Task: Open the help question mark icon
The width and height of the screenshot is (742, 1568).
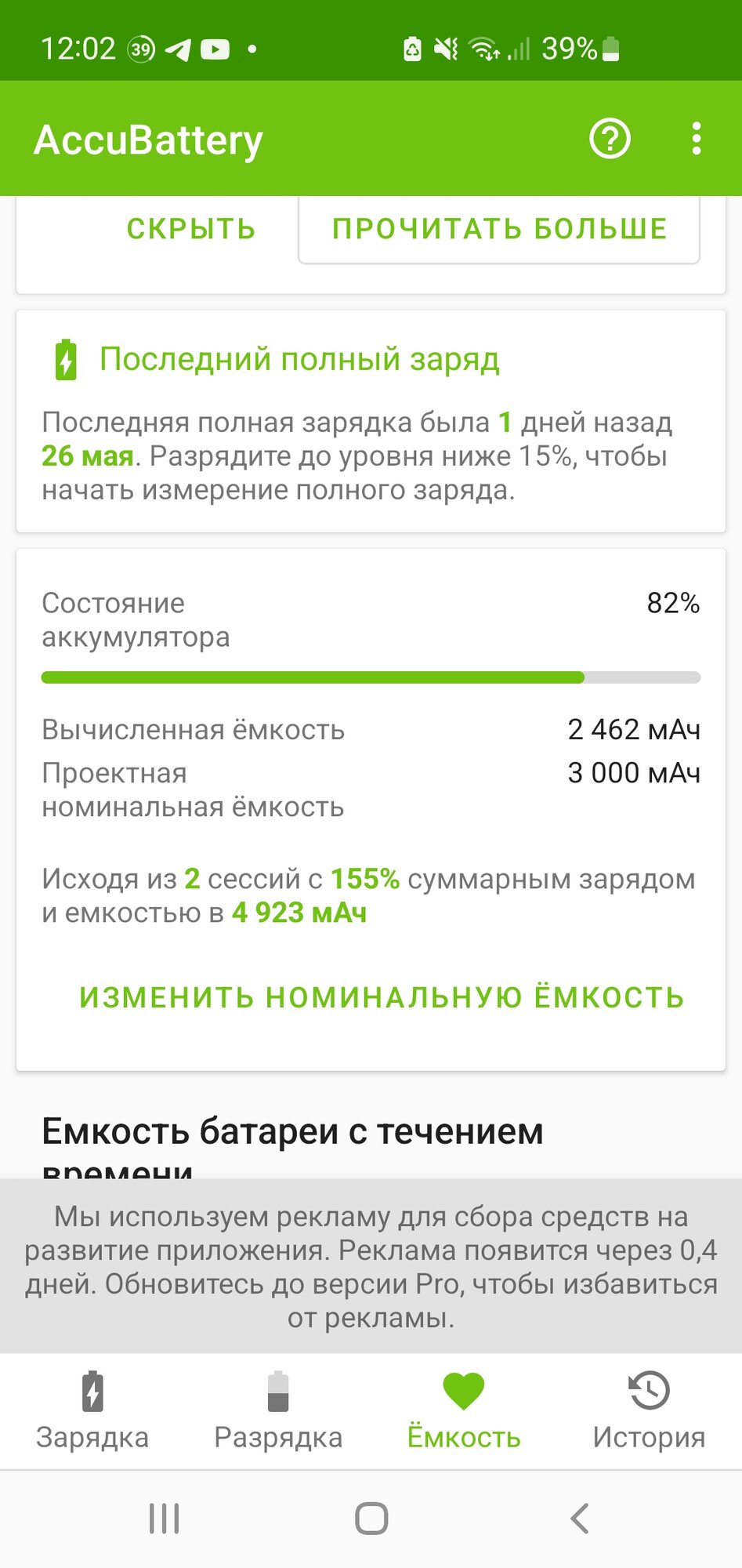Action: point(610,140)
